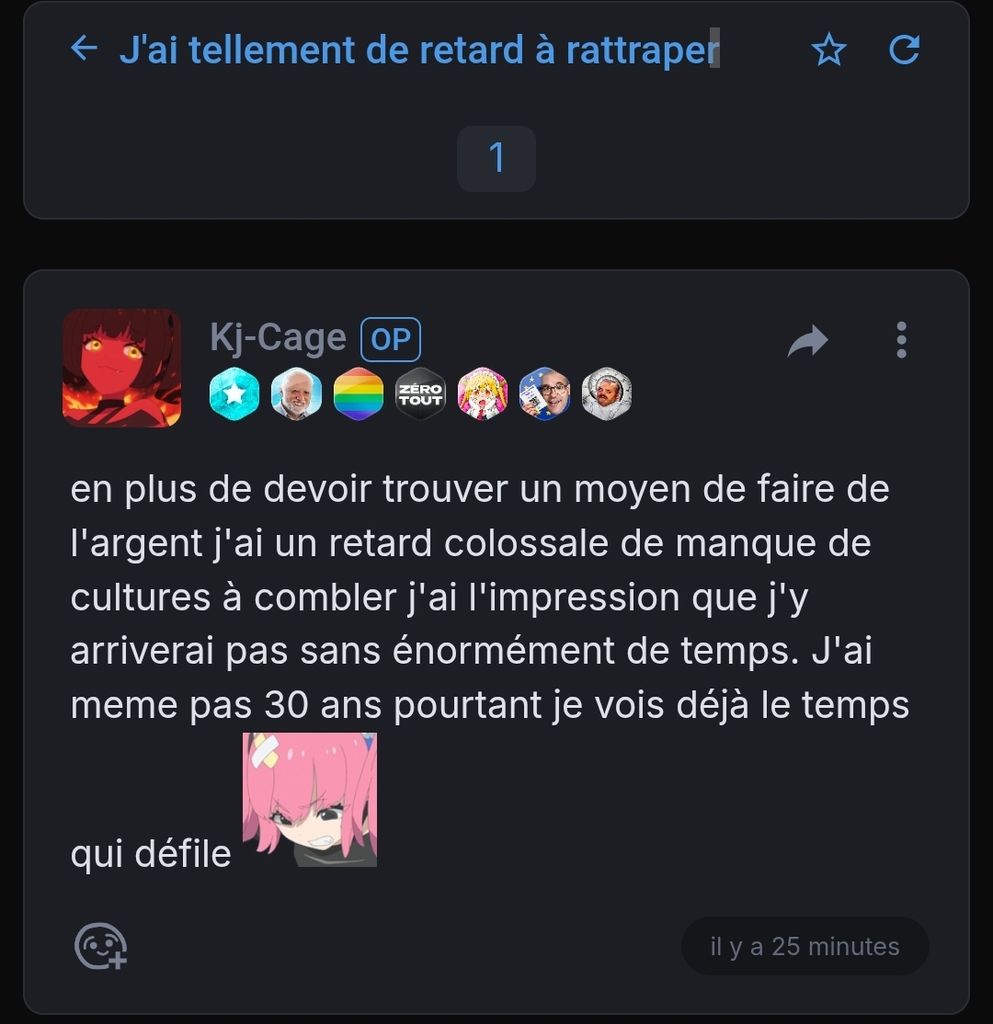Screen dimensions: 993x1024
Task: Refresh the topic page
Action: pyautogui.click(x=904, y=49)
